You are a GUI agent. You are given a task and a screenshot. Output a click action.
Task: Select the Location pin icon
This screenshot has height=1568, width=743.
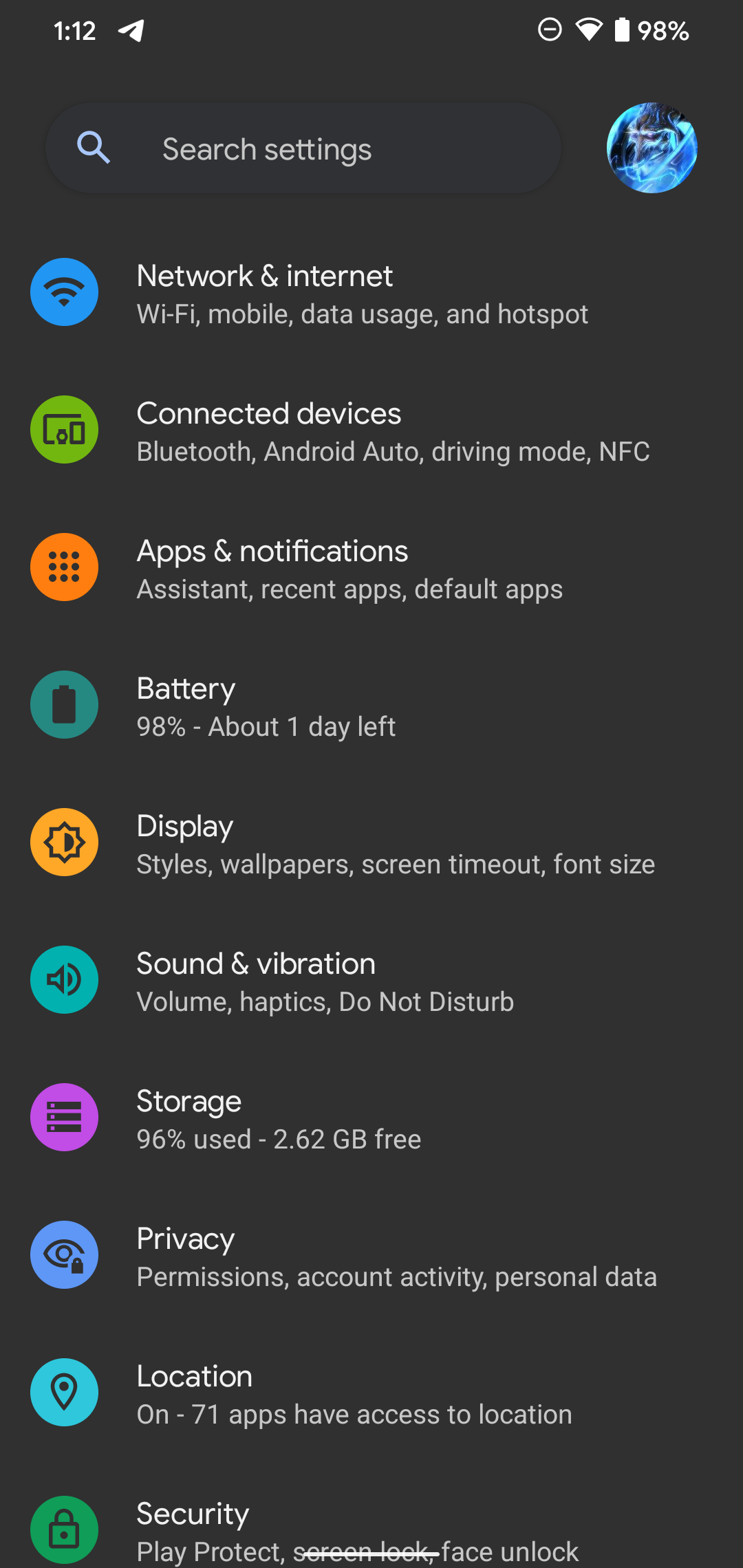(64, 1392)
